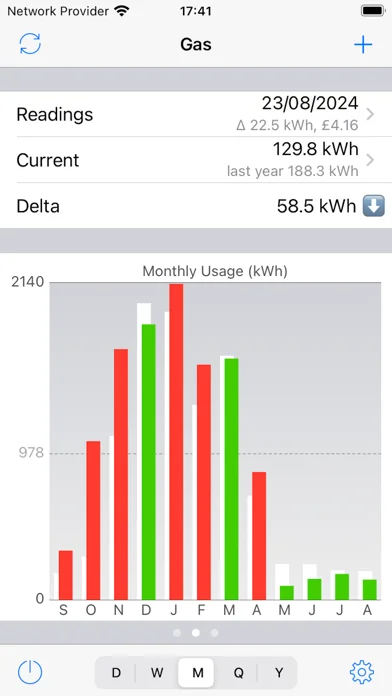The width and height of the screenshot is (392, 696).
Task: Add a new gas reading
Action: coord(363,44)
